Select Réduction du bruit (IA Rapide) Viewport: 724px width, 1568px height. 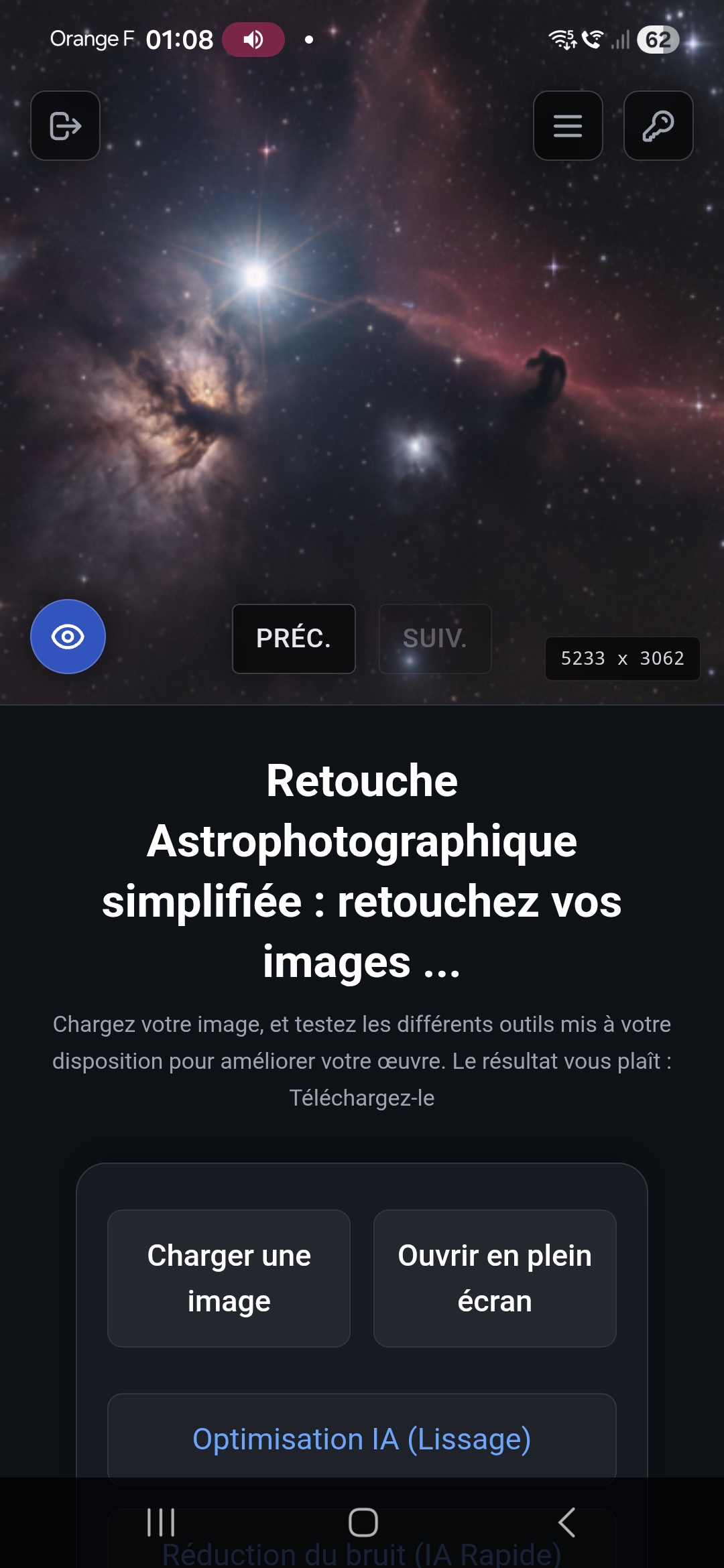362,1555
